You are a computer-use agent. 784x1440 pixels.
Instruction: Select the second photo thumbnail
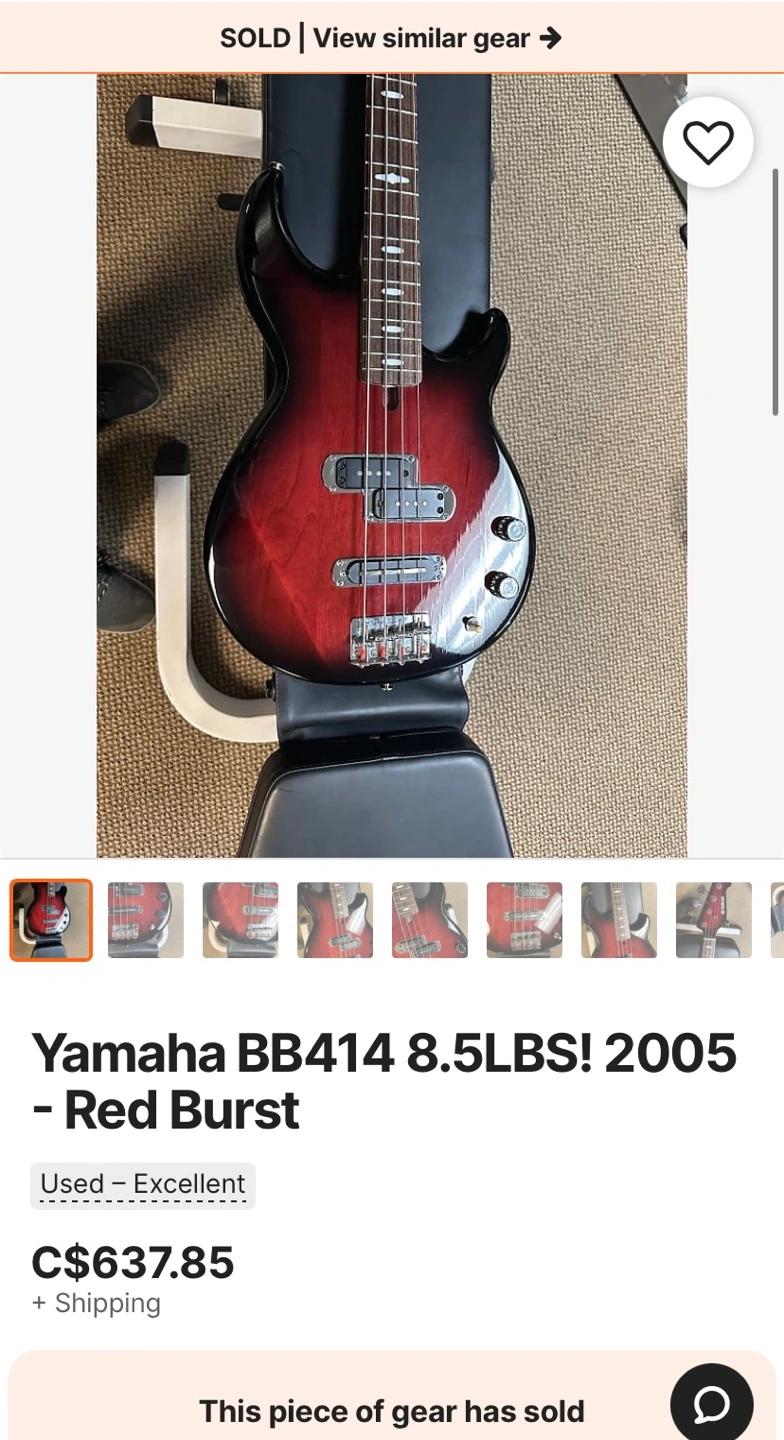pos(146,920)
